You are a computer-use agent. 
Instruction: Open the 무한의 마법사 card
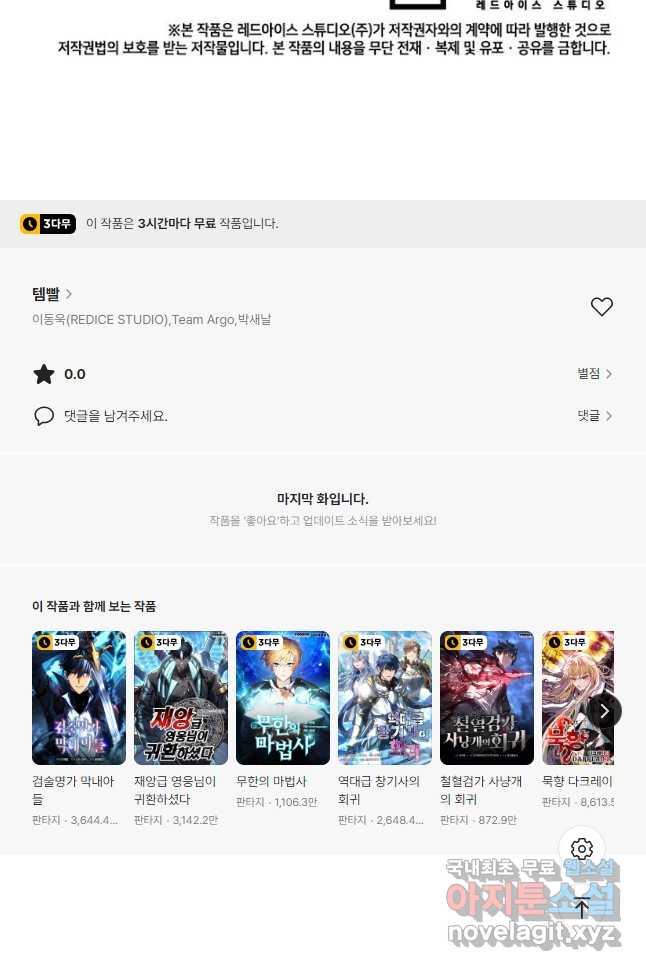[x=283, y=698]
